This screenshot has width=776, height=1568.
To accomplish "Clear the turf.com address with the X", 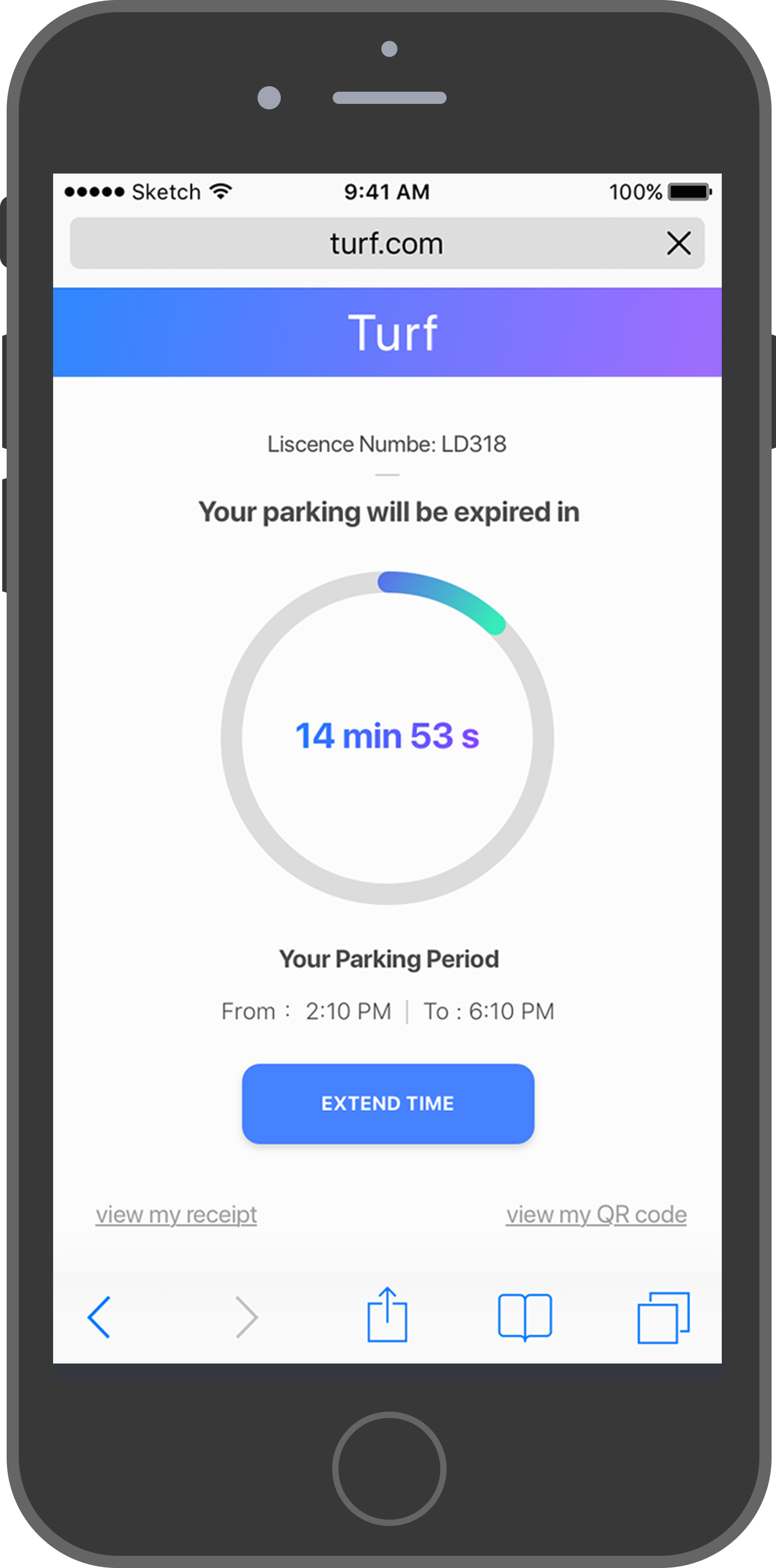I will tap(679, 243).
